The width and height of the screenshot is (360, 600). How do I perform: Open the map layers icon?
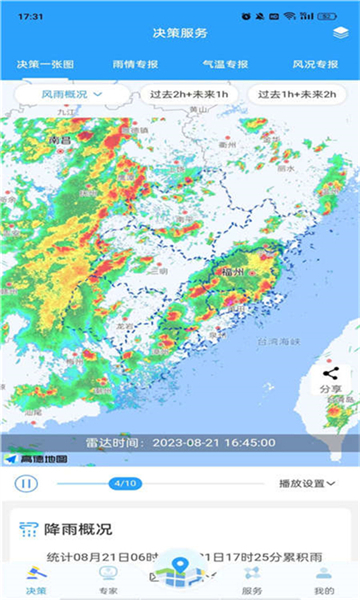[340, 33]
